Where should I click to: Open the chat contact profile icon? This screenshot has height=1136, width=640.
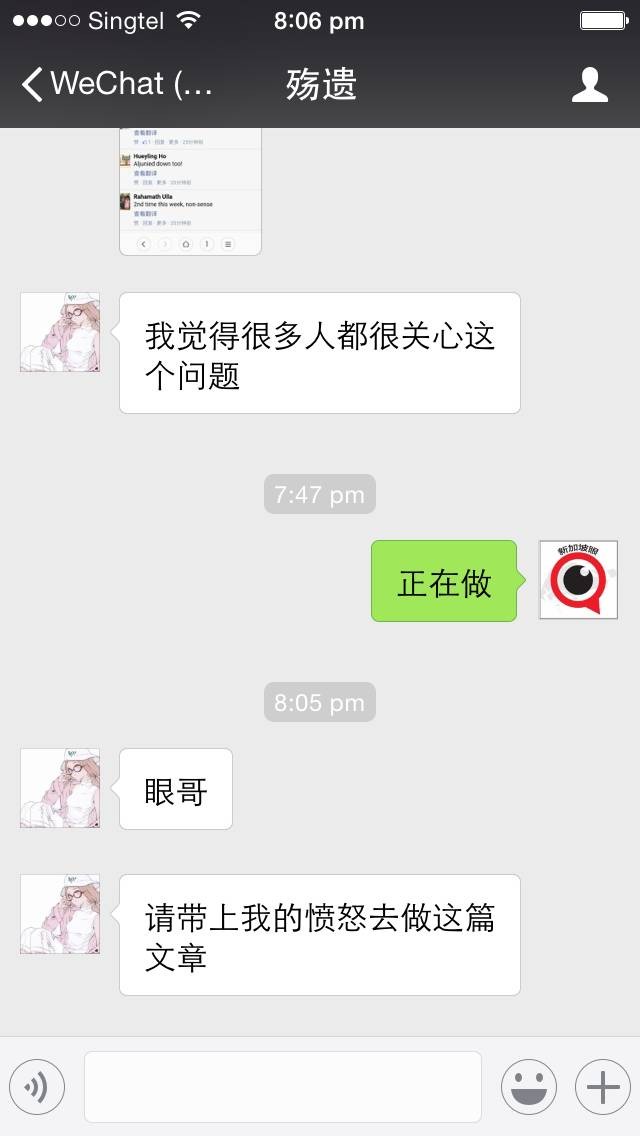pyautogui.click(x=590, y=84)
